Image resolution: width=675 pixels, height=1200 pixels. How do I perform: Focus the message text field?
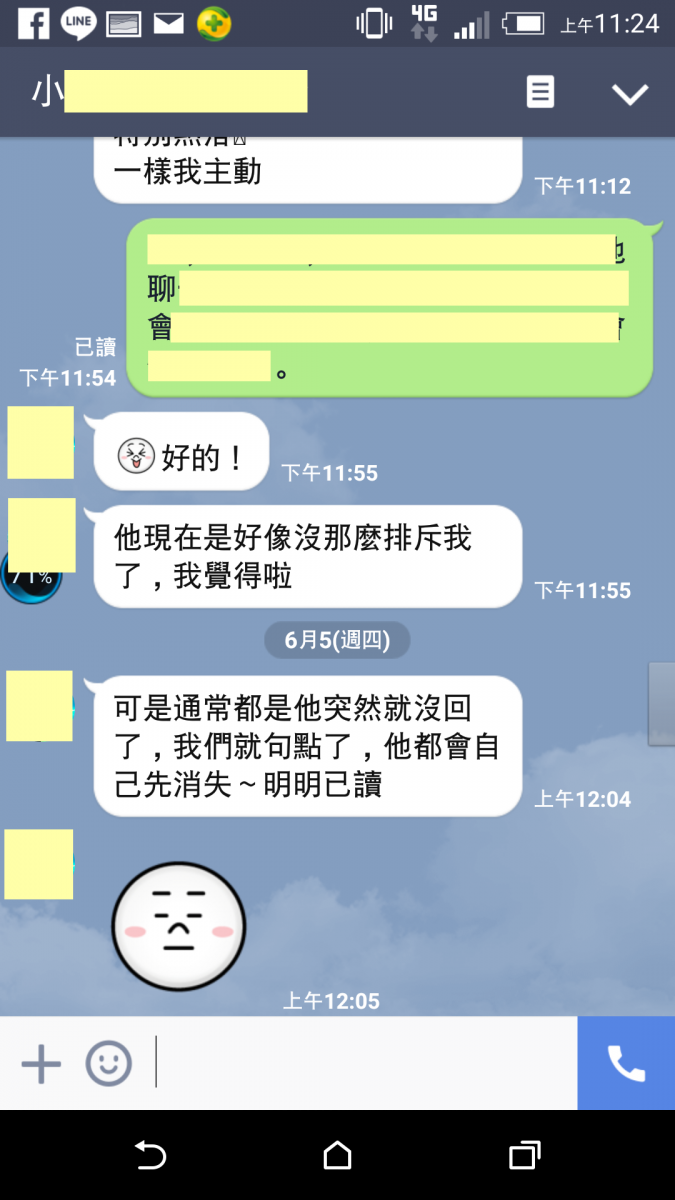pos(360,1064)
